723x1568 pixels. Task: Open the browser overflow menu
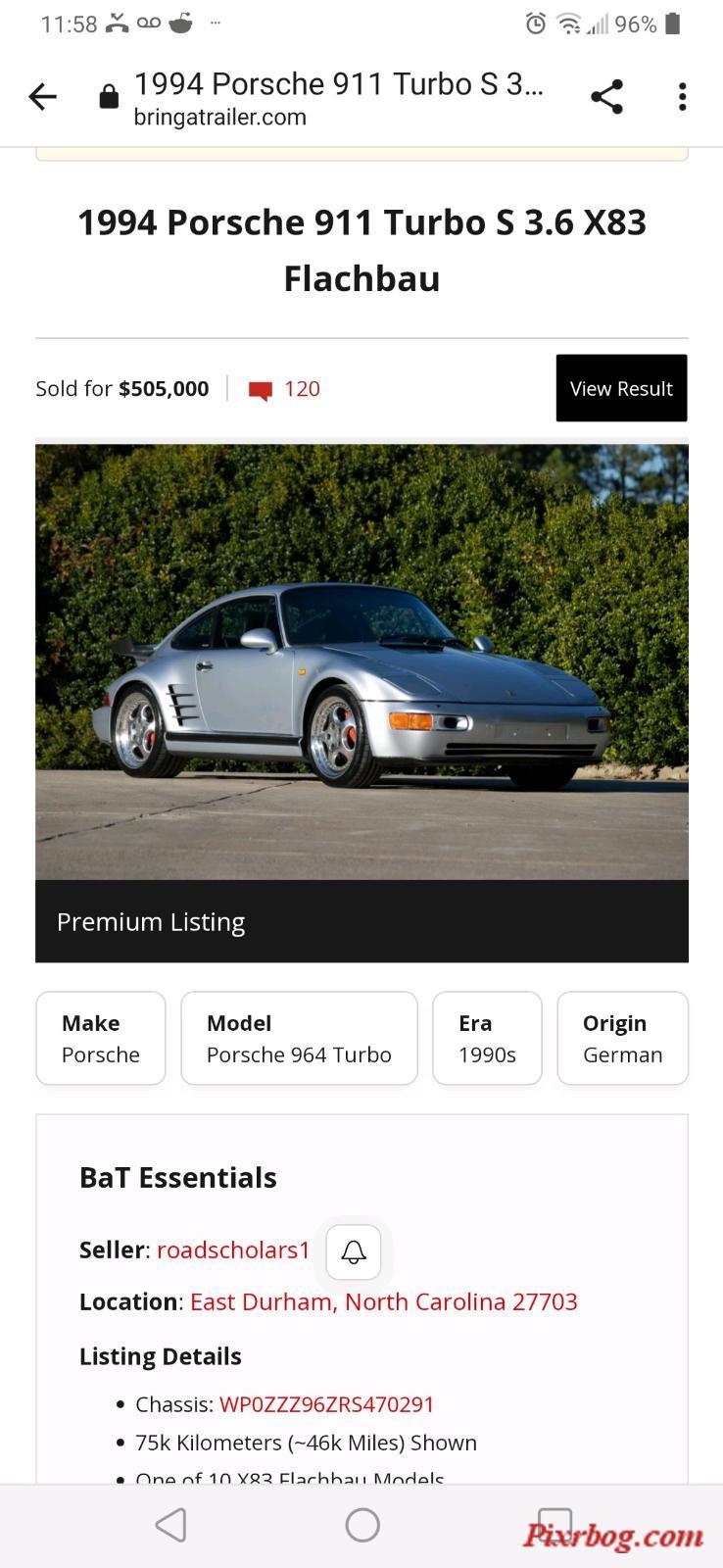click(x=682, y=97)
